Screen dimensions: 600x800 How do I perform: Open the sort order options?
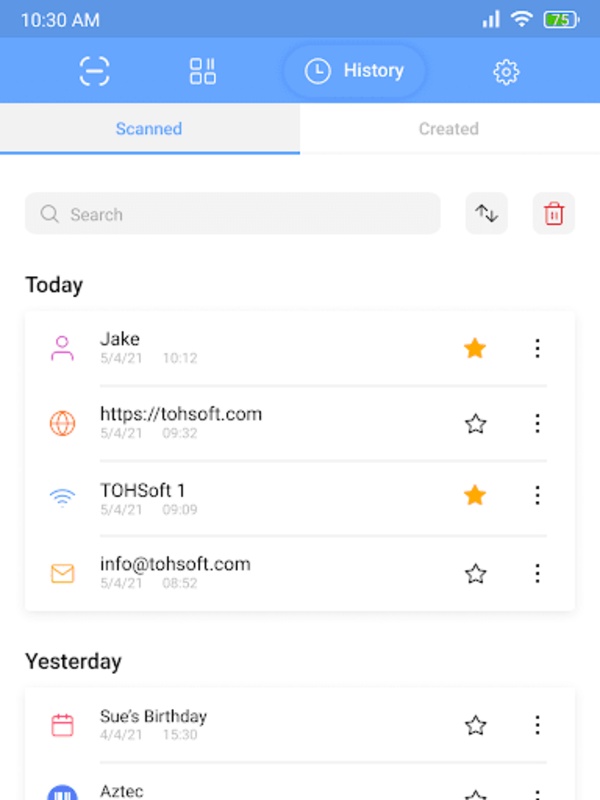487,214
